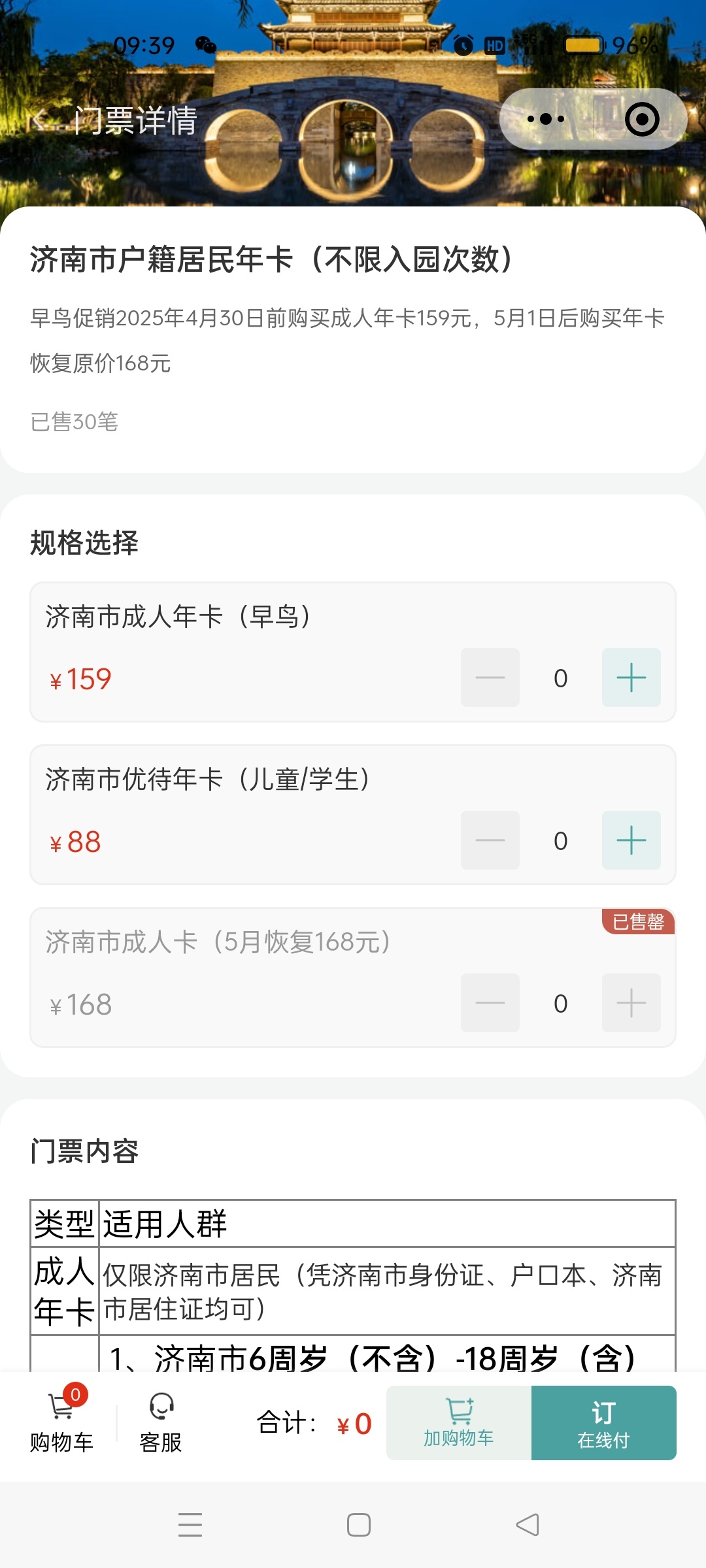Tap the system back triangle button

(528, 1525)
